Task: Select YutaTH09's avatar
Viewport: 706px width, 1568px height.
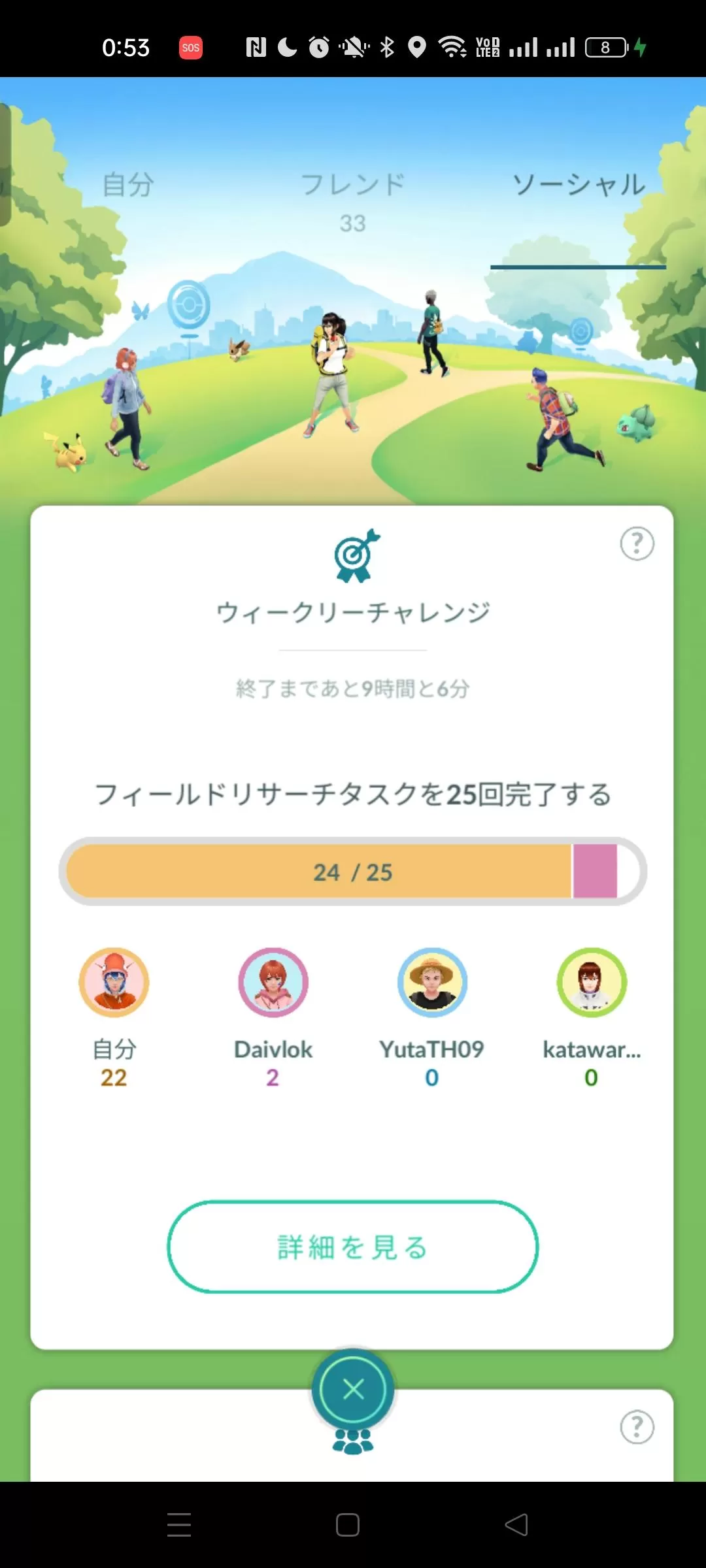Action: tap(432, 982)
